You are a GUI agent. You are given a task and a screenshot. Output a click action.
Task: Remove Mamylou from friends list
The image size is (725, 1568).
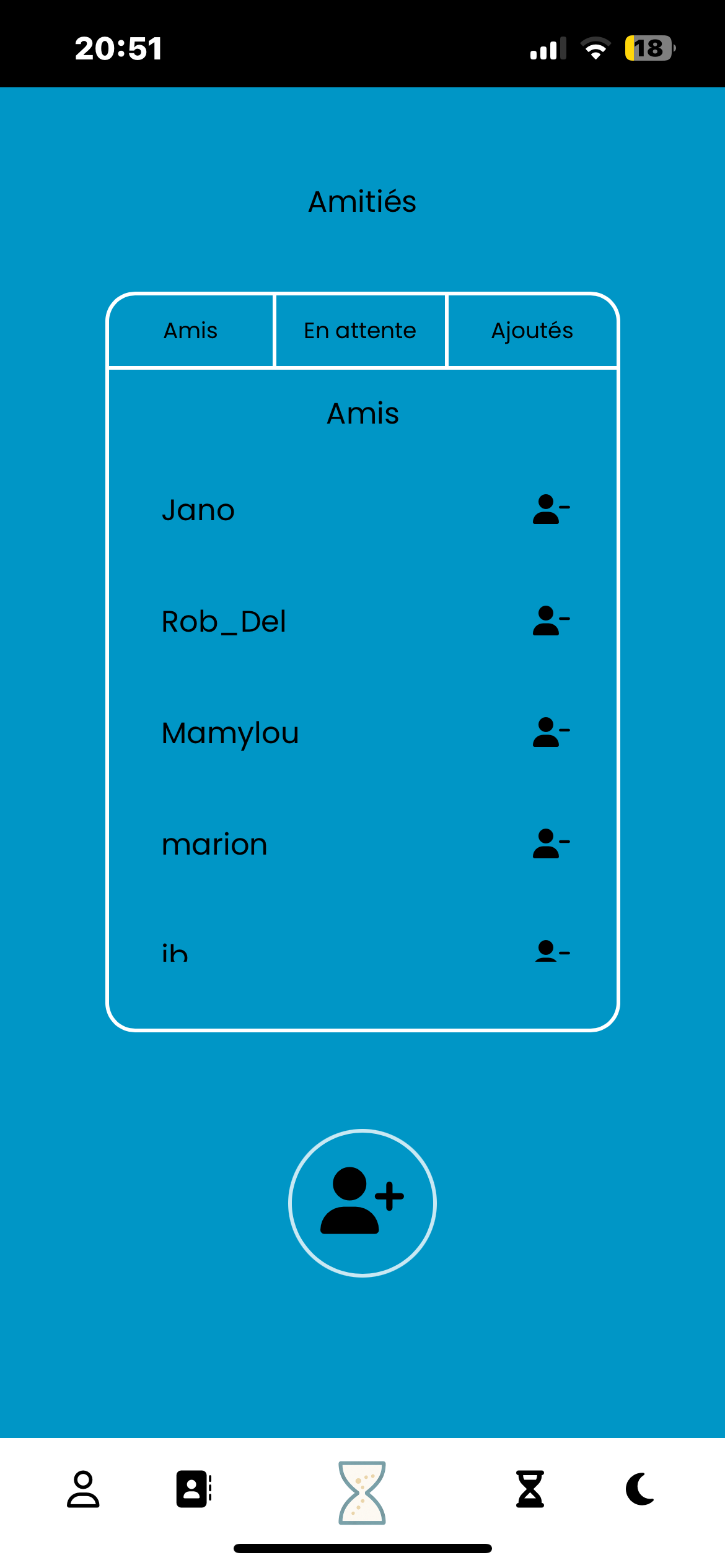pos(551,733)
